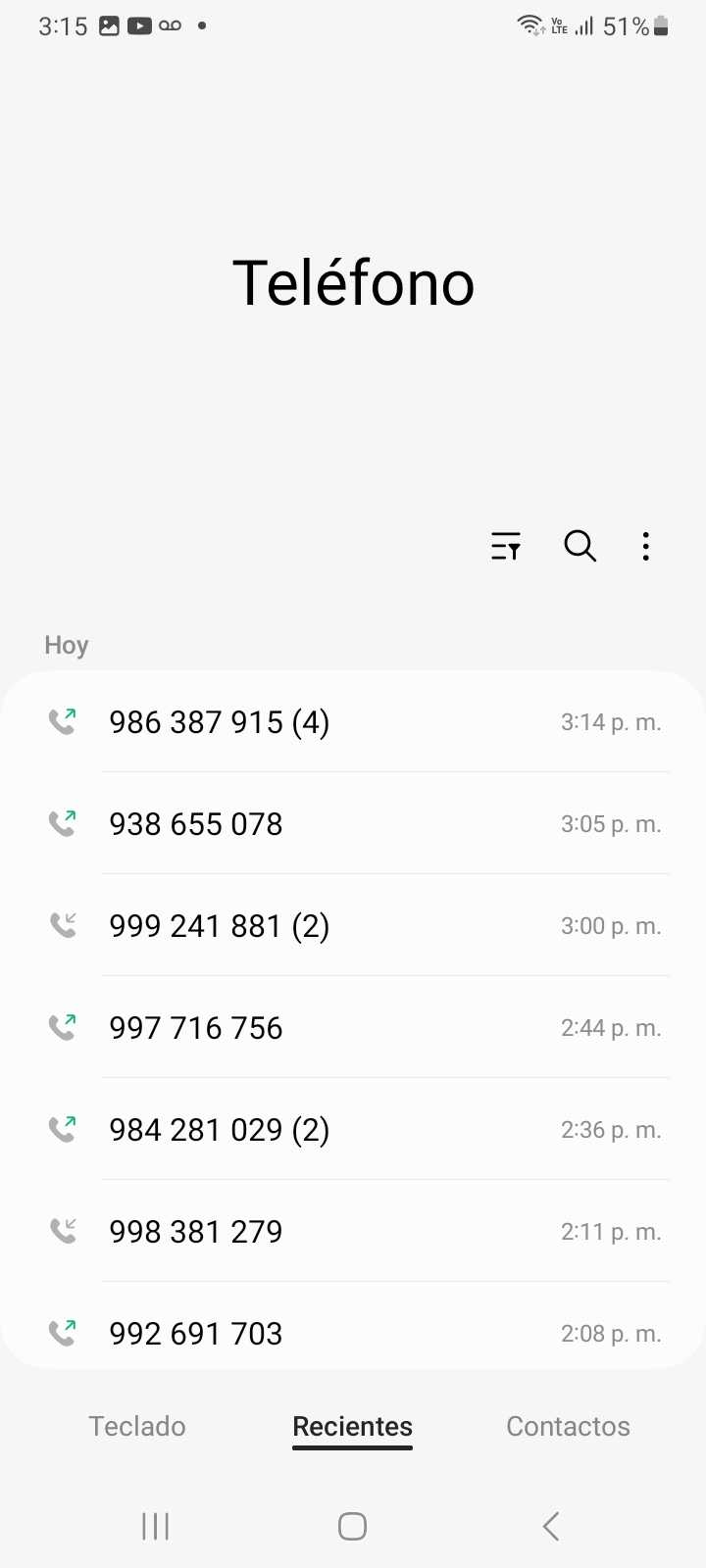
Task: Search the call log
Action: 580,546
